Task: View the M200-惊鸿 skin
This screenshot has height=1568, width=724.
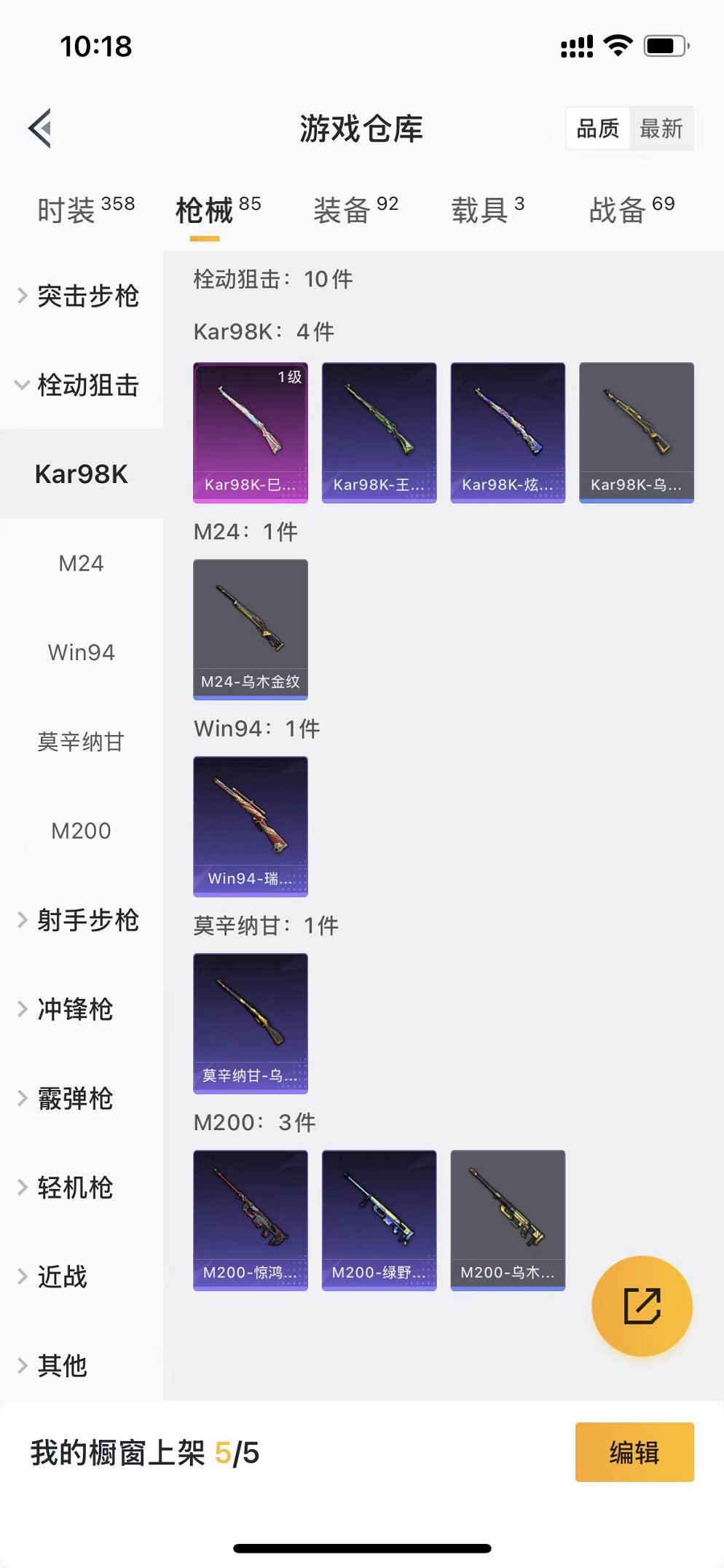Action: point(250,1220)
